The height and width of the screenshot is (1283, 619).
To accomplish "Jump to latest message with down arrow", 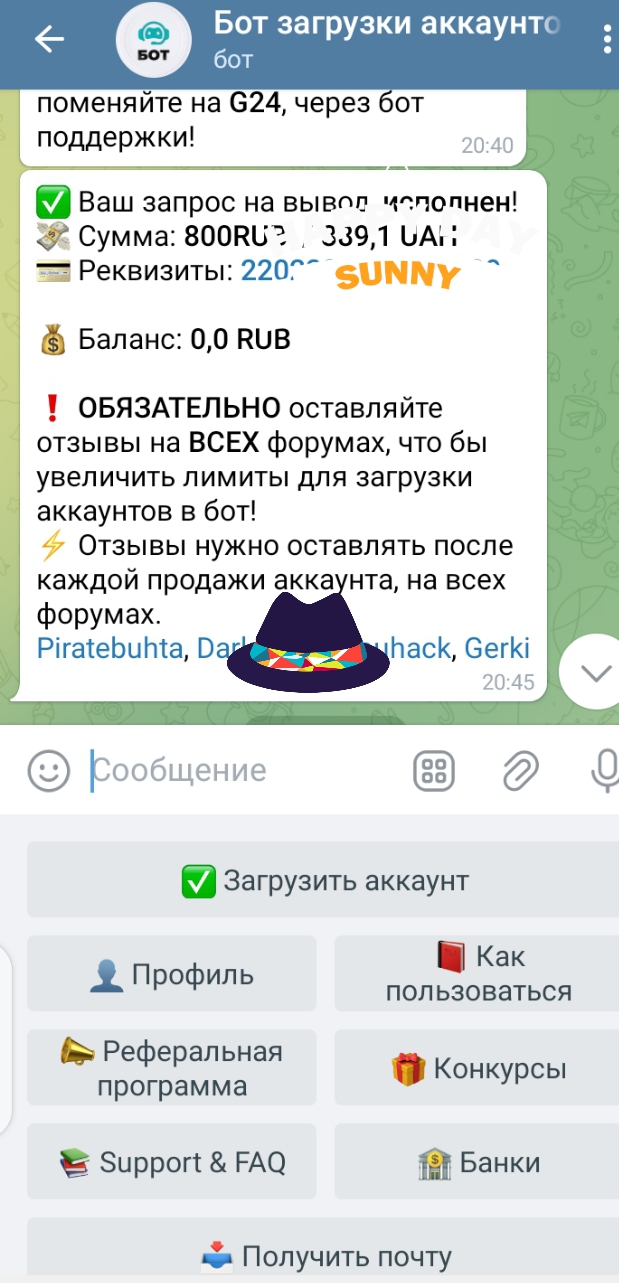I will (594, 674).
